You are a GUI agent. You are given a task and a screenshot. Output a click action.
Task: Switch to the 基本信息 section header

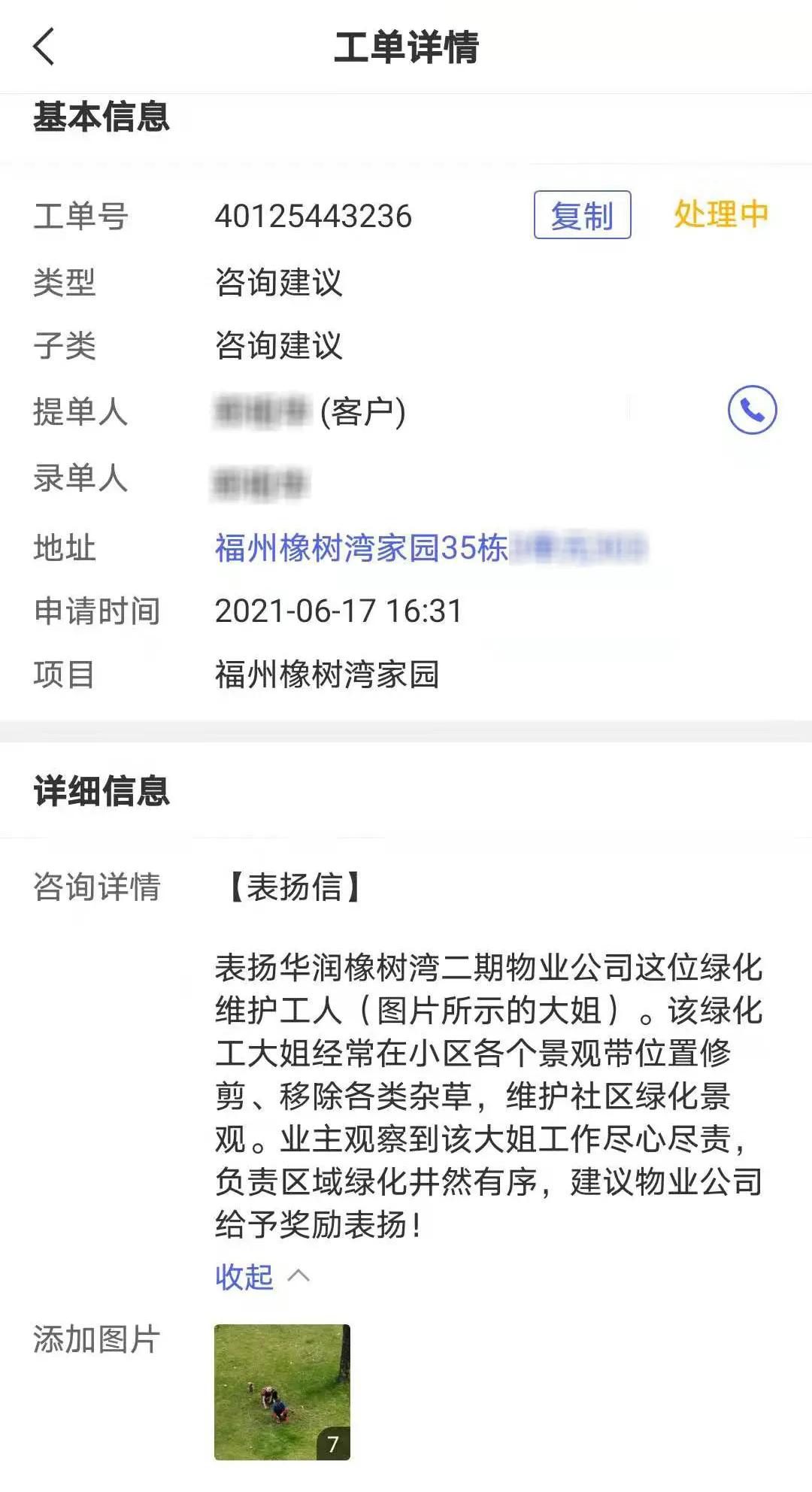point(103,117)
